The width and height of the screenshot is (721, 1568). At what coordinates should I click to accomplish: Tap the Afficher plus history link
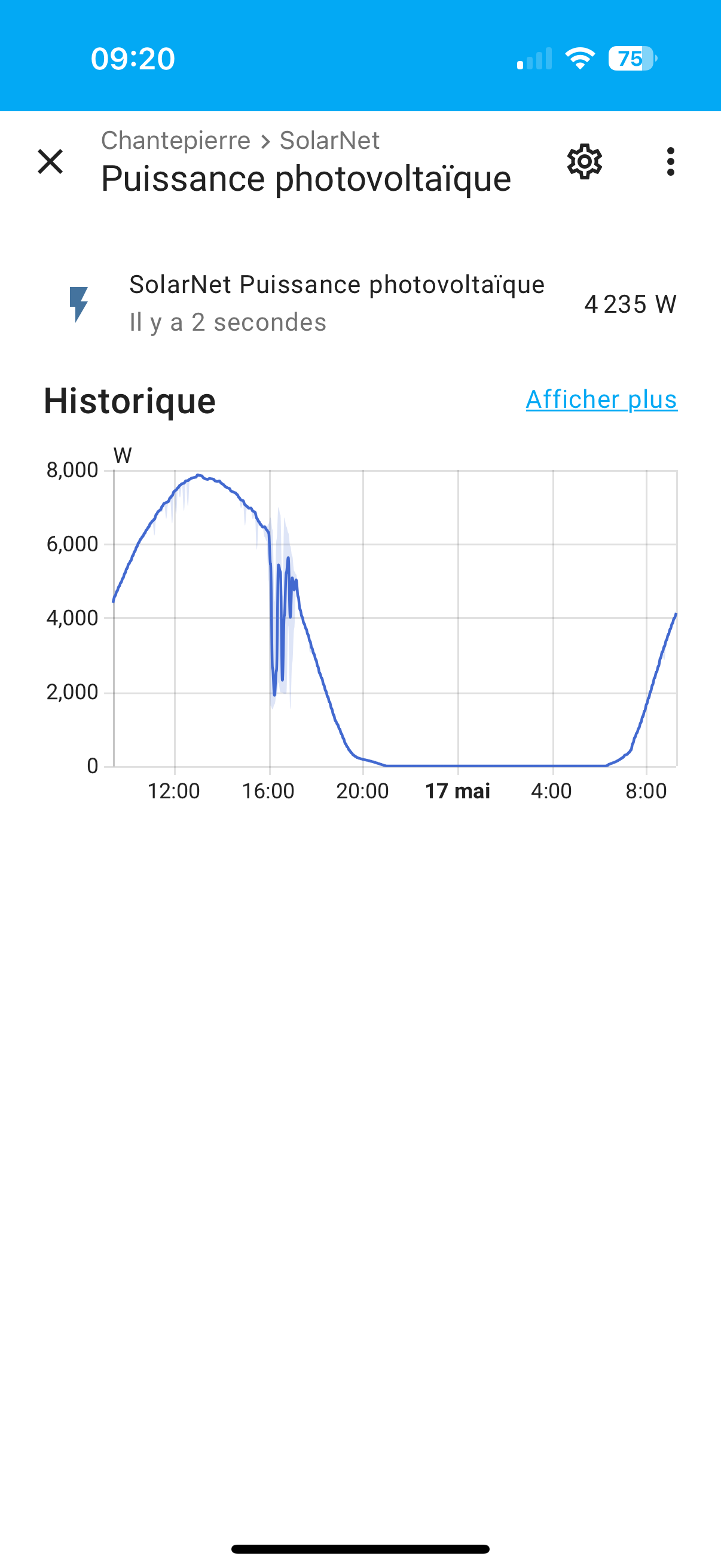[601, 399]
